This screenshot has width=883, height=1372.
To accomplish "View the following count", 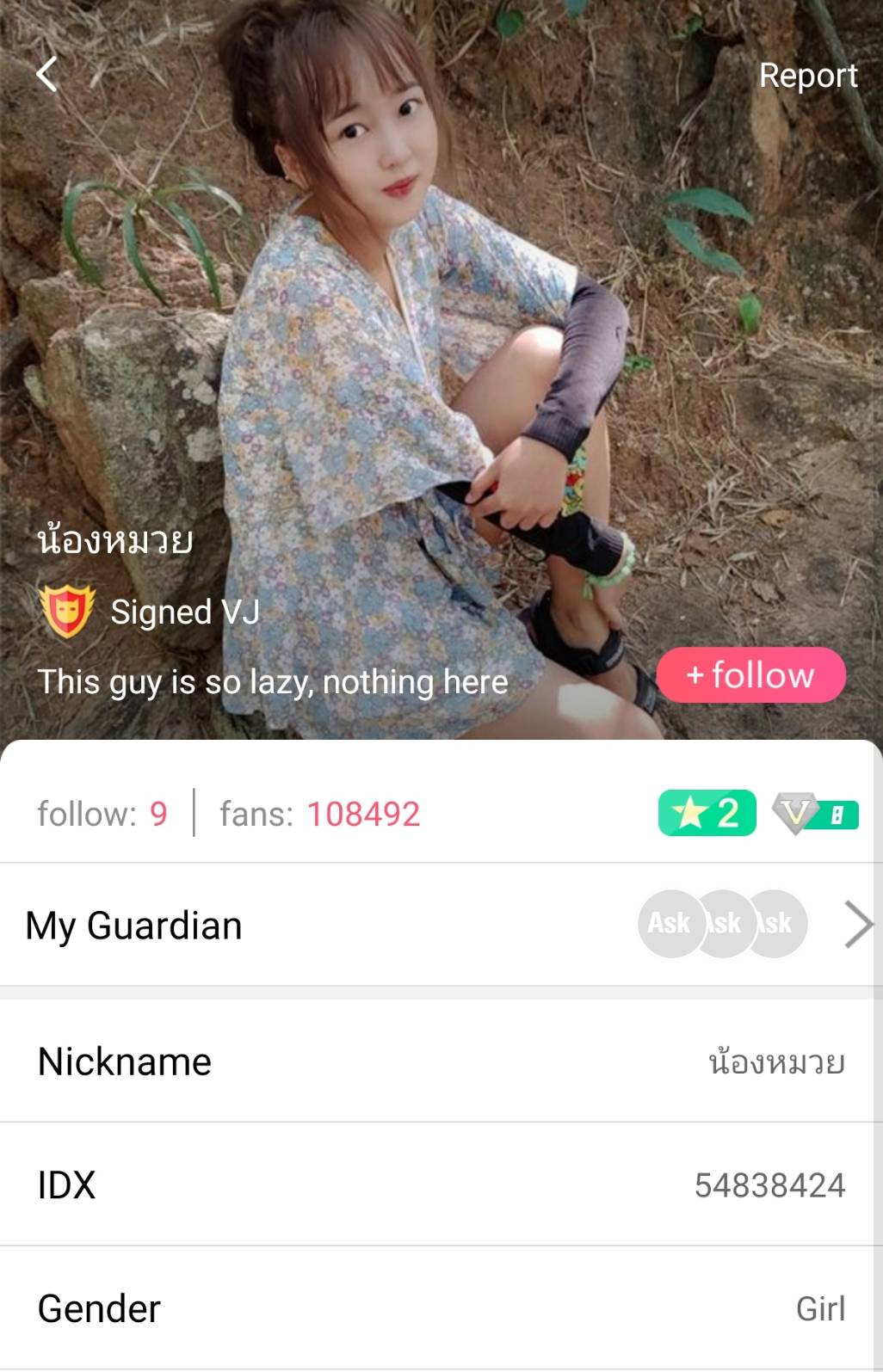I will pyautogui.click(x=102, y=814).
